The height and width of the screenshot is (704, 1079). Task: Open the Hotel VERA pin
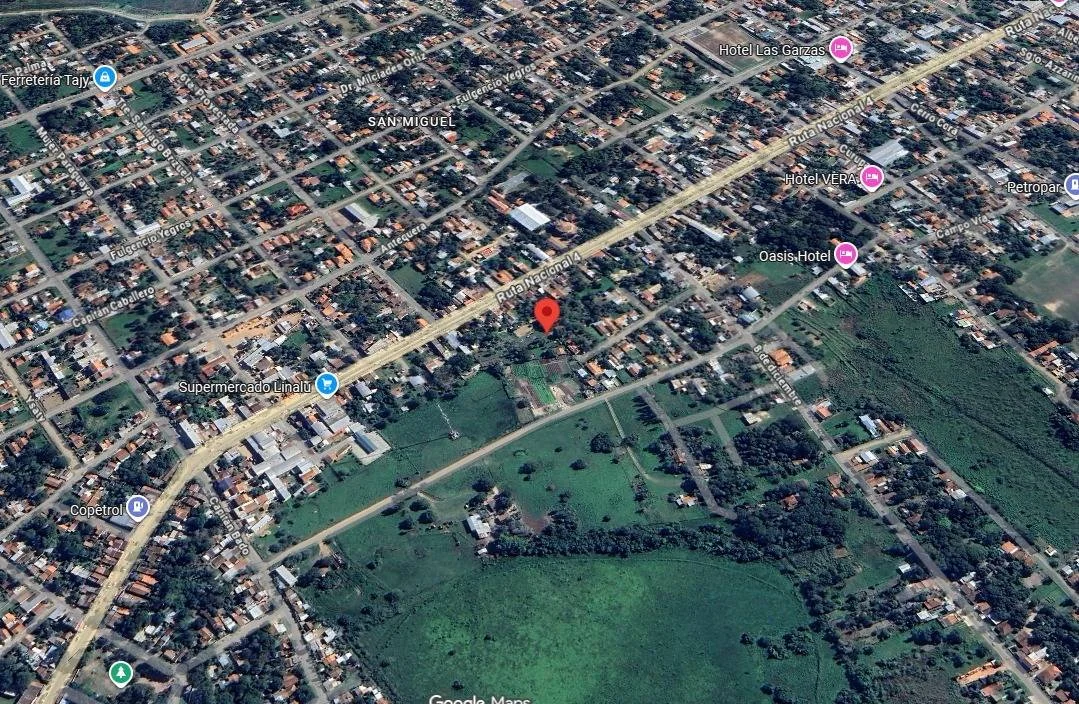click(871, 178)
